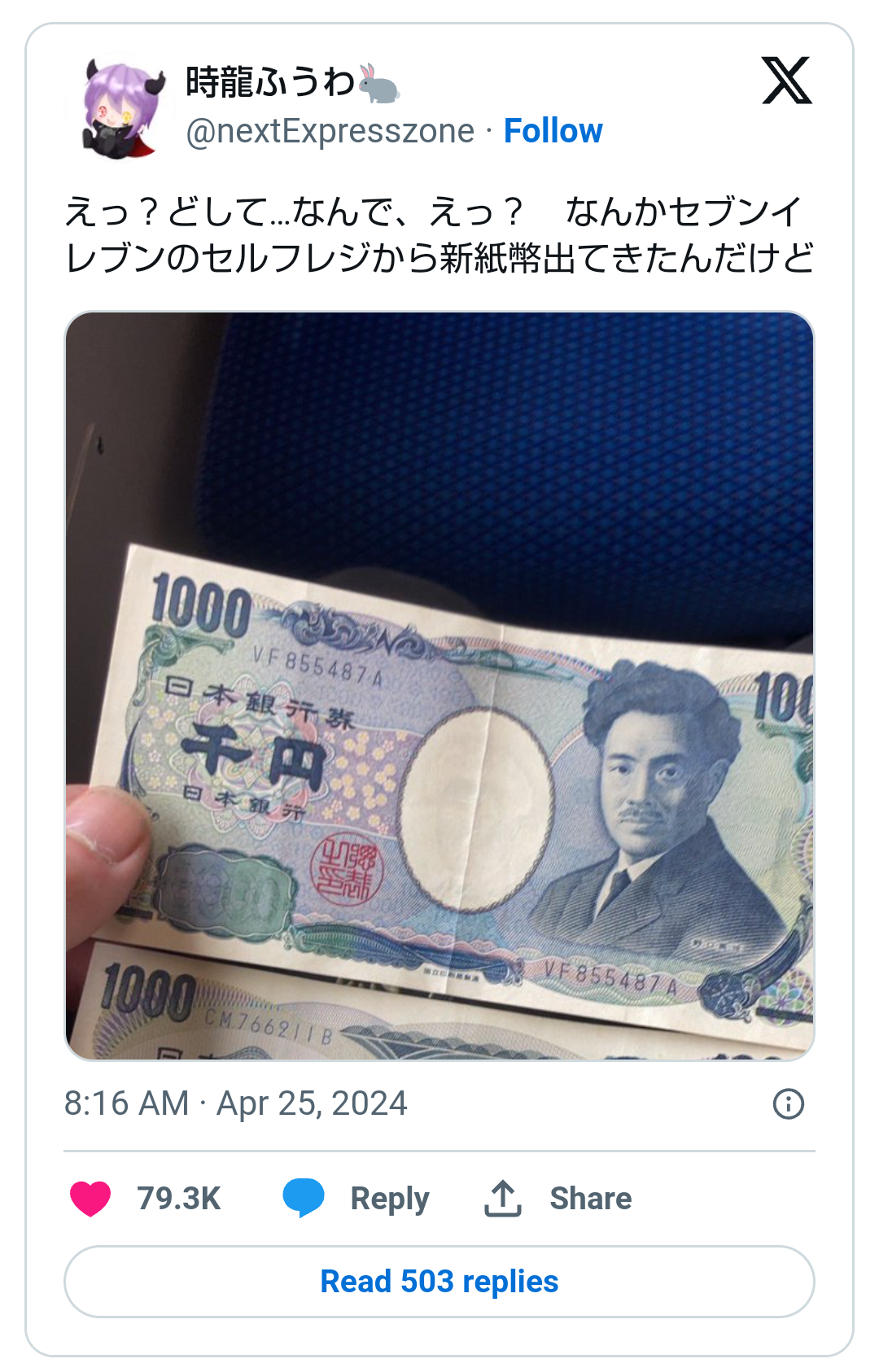This screenshot has width=879, height=1372.
Task: Tap the info icon beside the date
Action: (788, 1104)
